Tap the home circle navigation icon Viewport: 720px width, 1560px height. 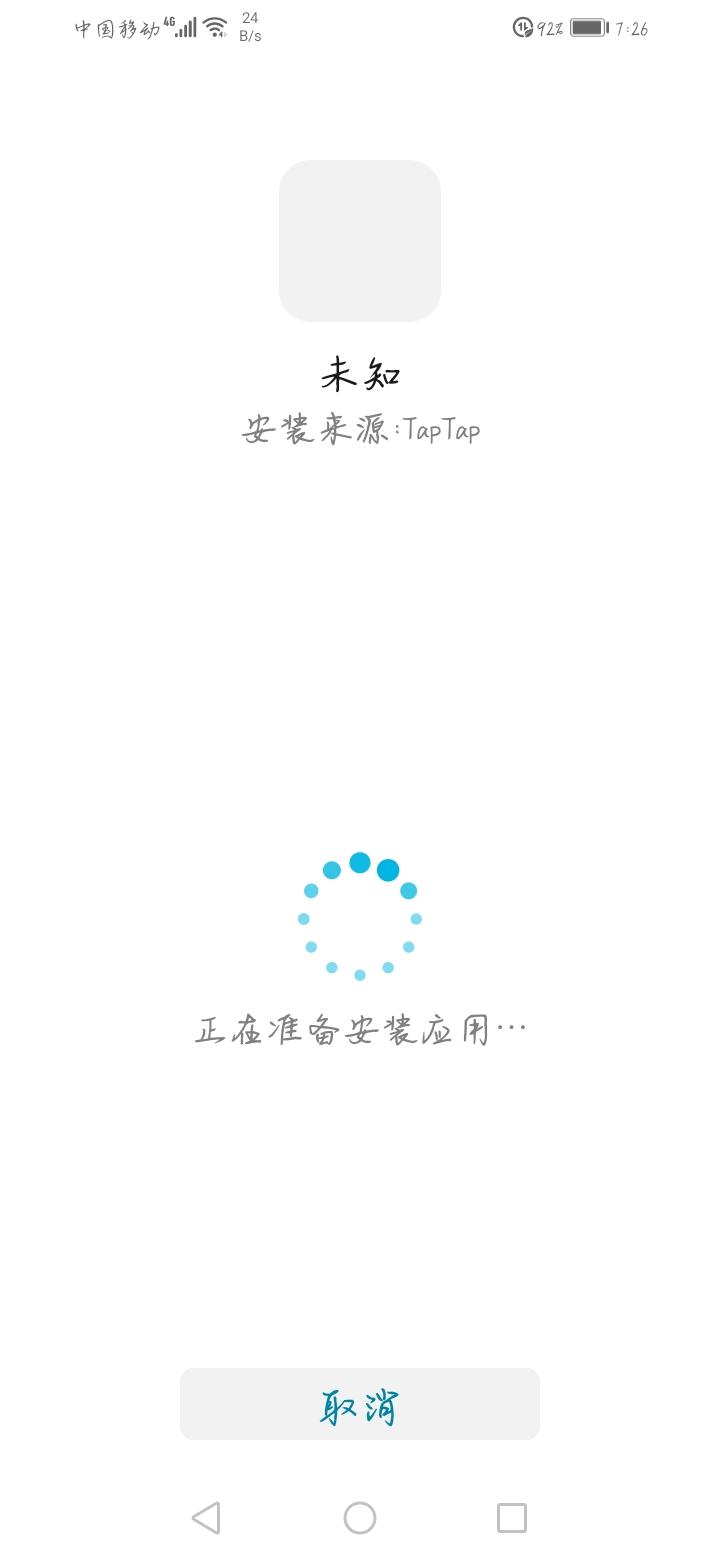pyautogui.click(x=359, y=1516)
